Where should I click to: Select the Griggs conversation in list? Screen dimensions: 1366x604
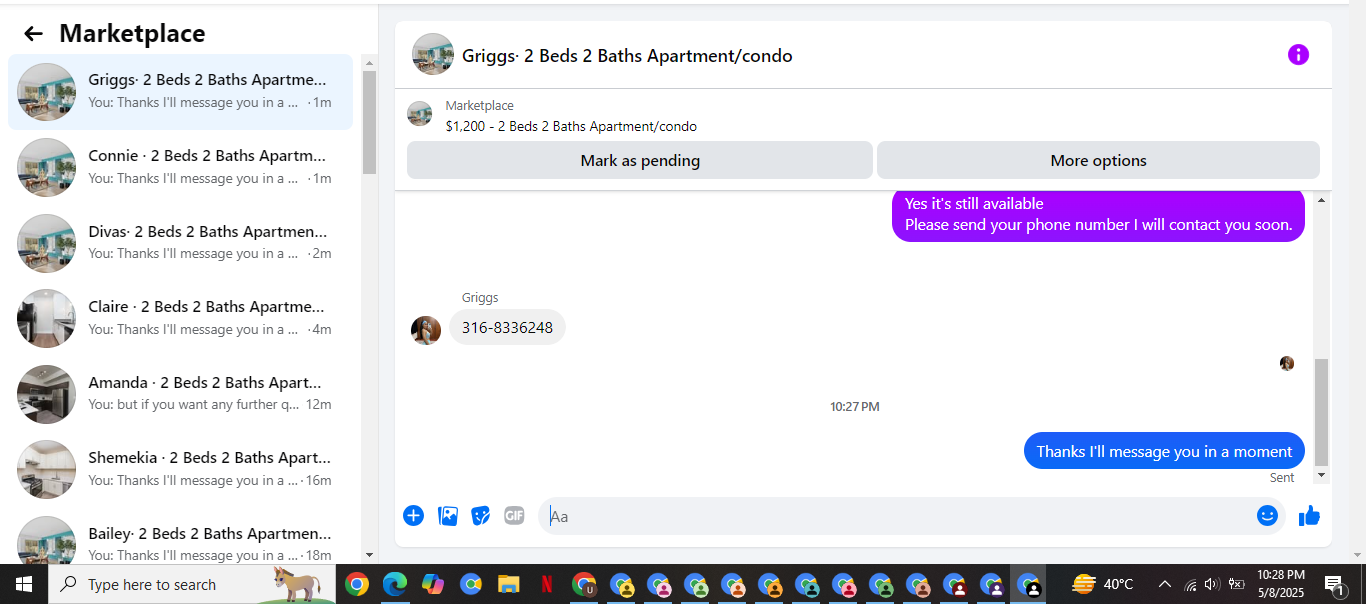pyautogui.click(x=180, y=92)
